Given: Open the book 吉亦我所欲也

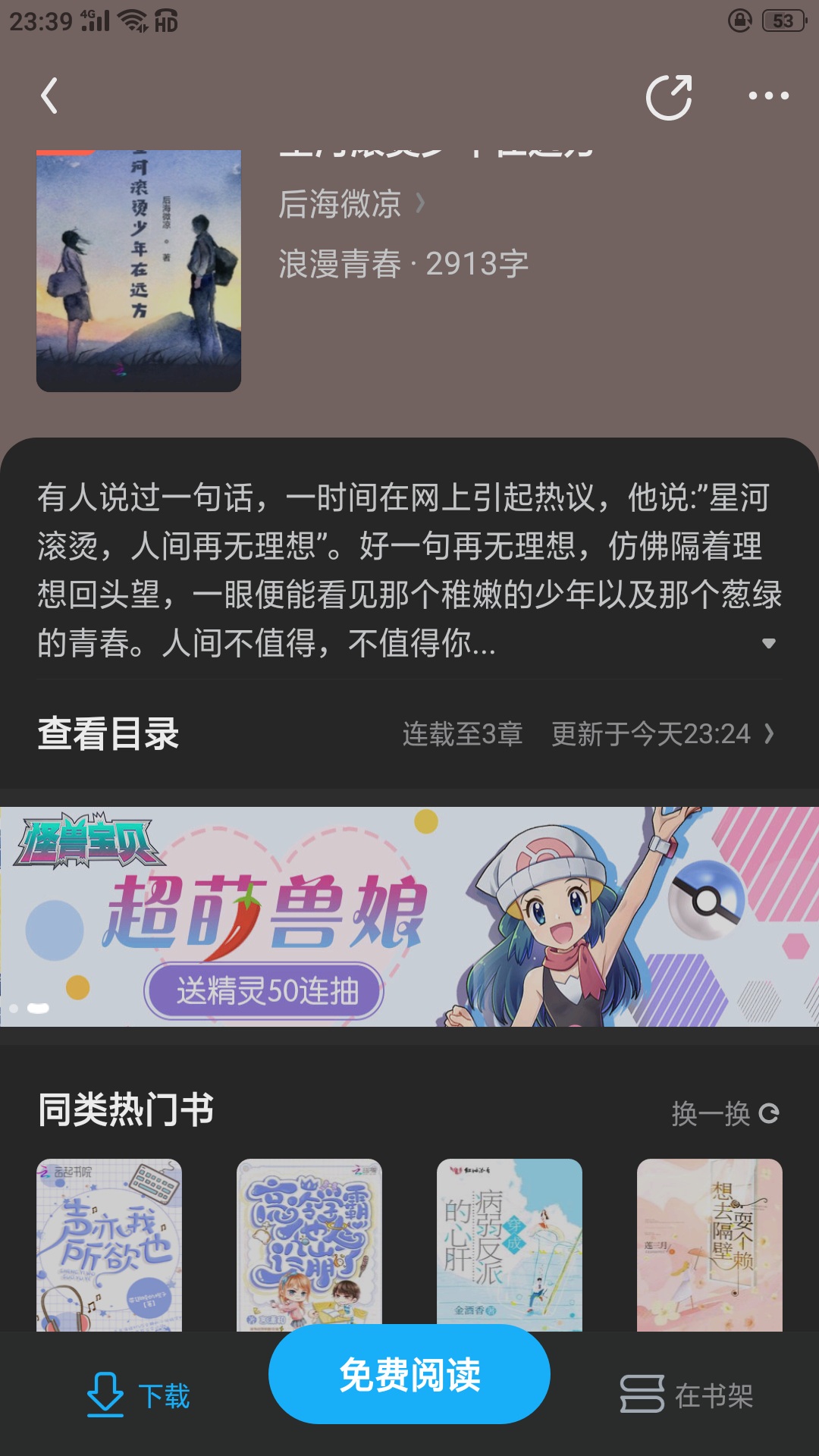Looking at the screenshot, I should tap(109, 1244).
